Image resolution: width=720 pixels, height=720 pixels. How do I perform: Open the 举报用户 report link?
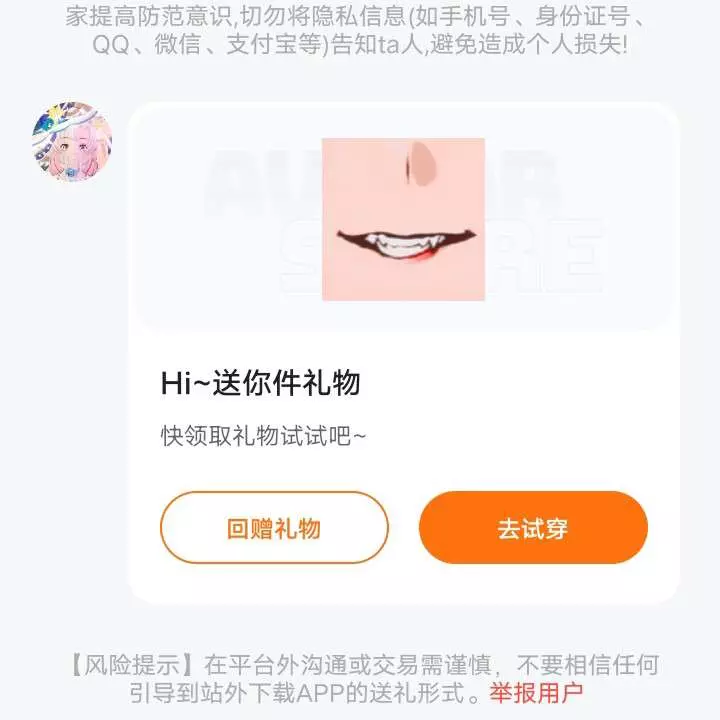pyautogui.click(x=535, y=692)
